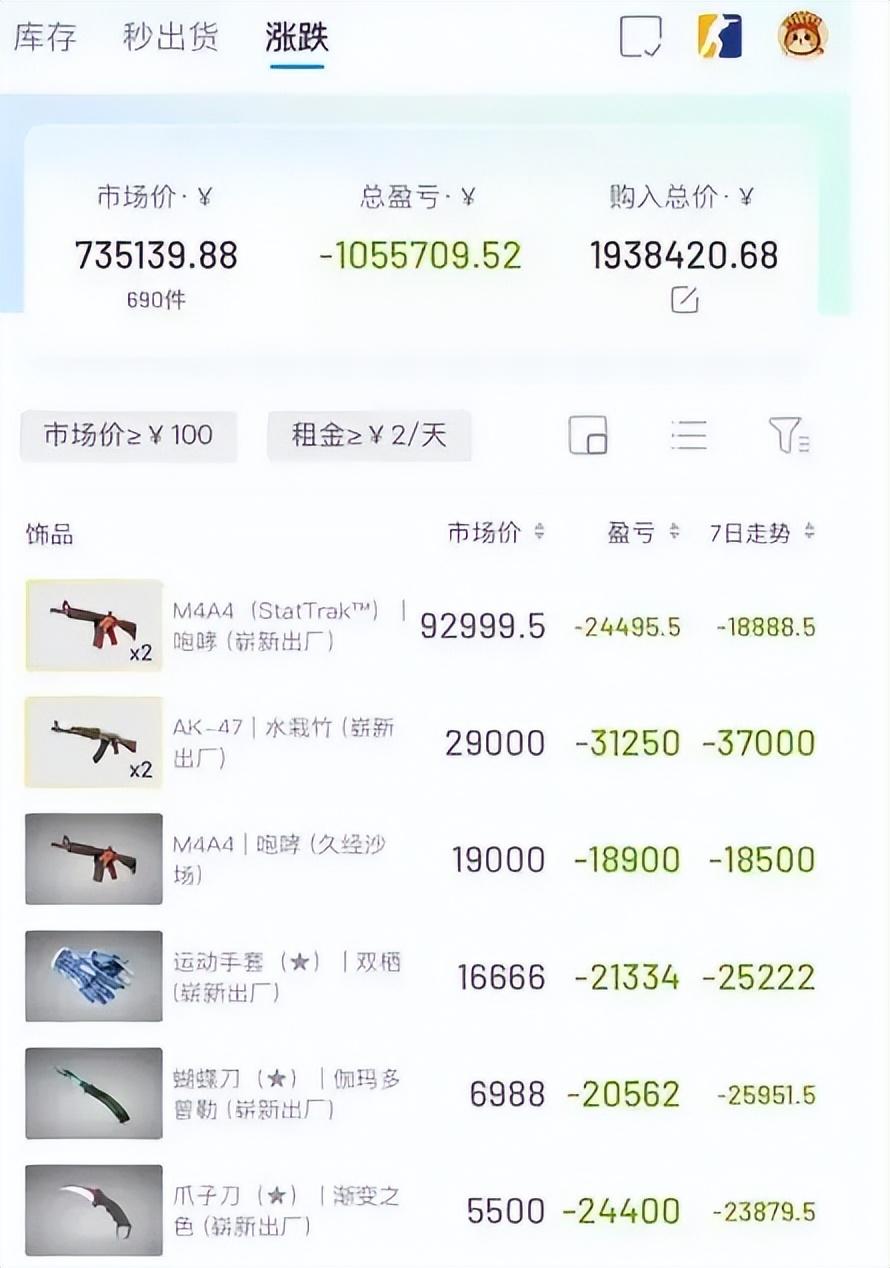The image size is (890, 1268).
Task: Sort by 7日走势 column
Action: click(x=762, y=533)
